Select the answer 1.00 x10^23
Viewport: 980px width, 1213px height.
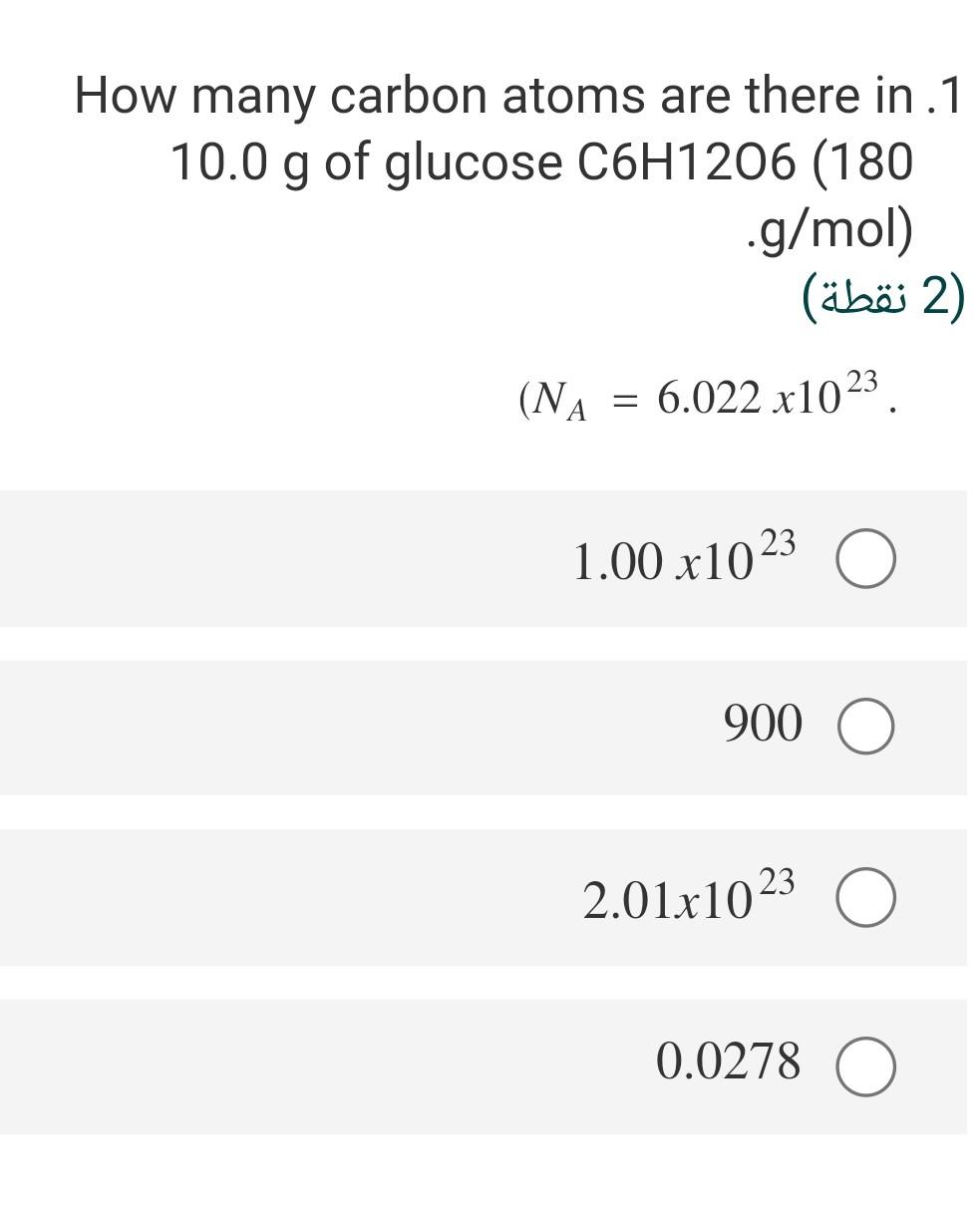click(865, 559)
